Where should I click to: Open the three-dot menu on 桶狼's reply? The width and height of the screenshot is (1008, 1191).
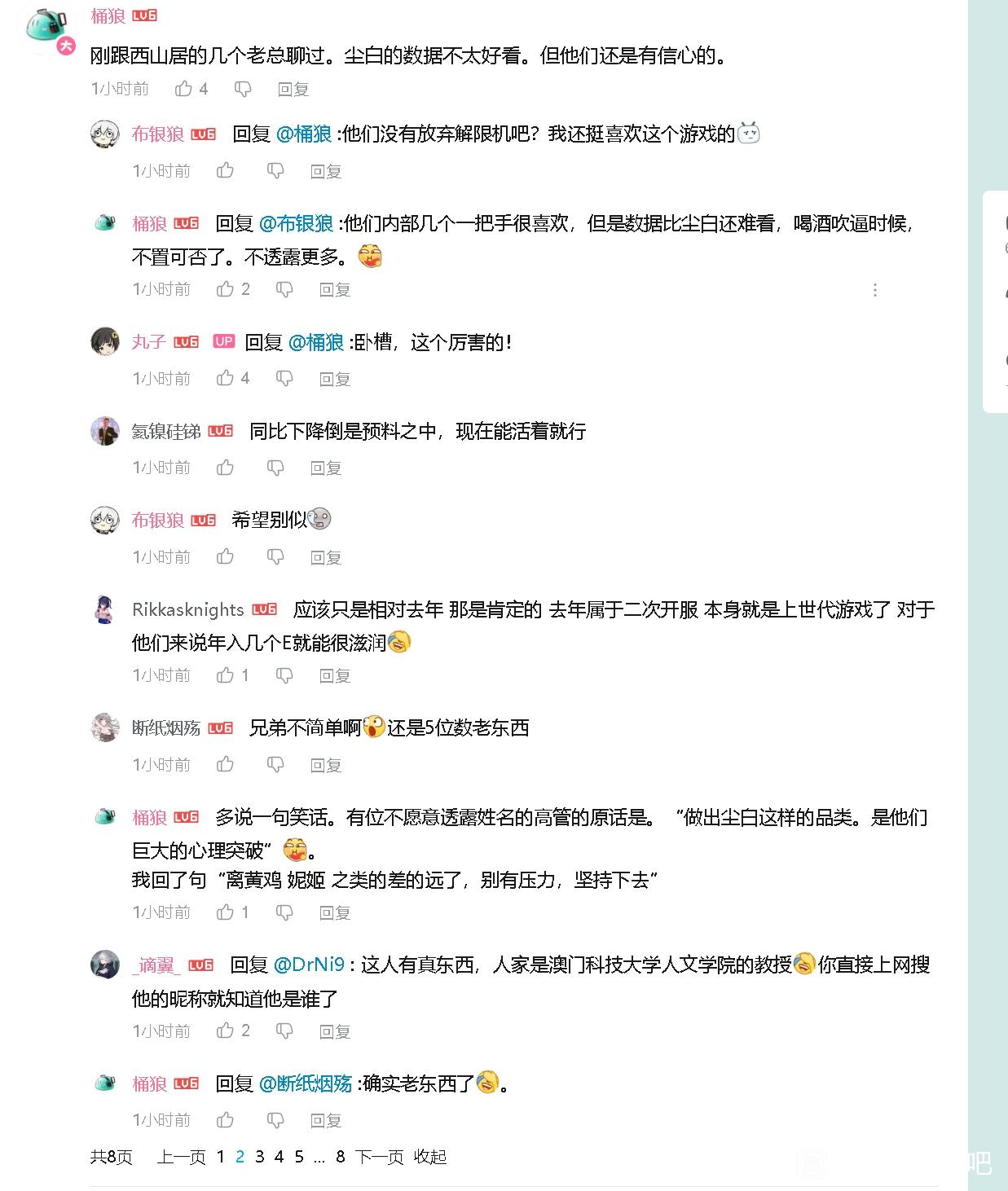(x=874, y=289)
